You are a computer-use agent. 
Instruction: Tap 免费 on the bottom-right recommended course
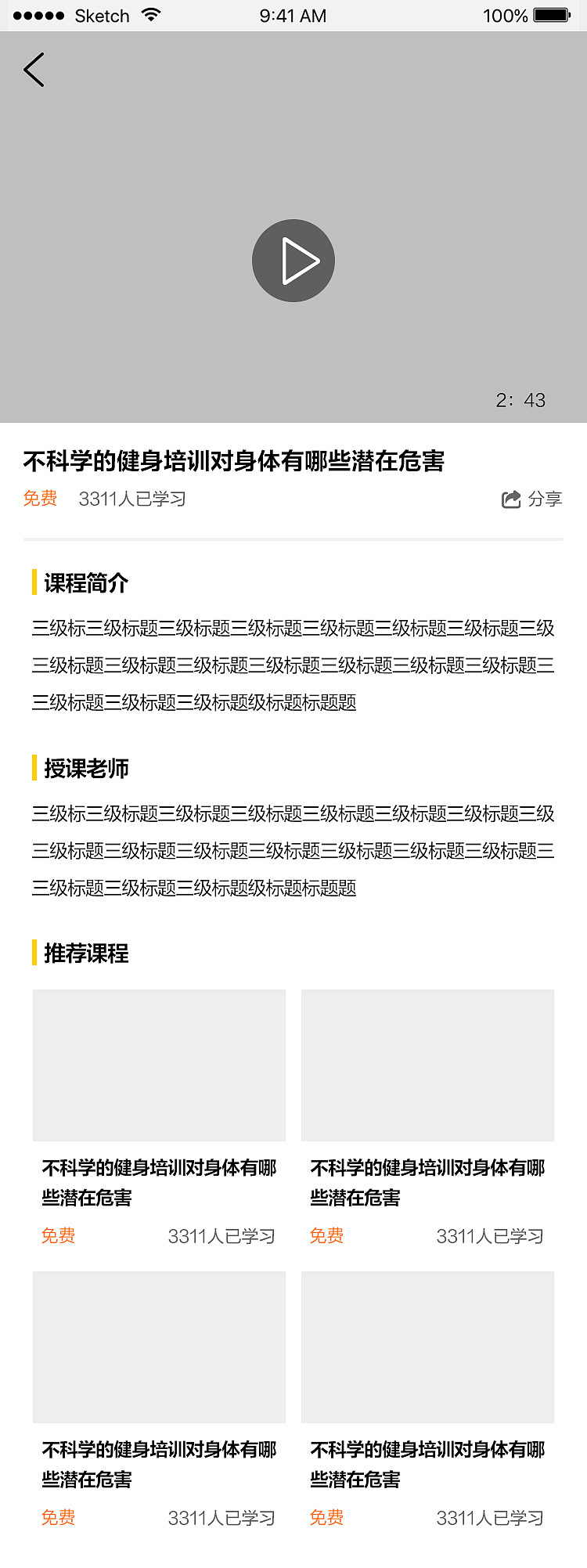point(327,1516)
